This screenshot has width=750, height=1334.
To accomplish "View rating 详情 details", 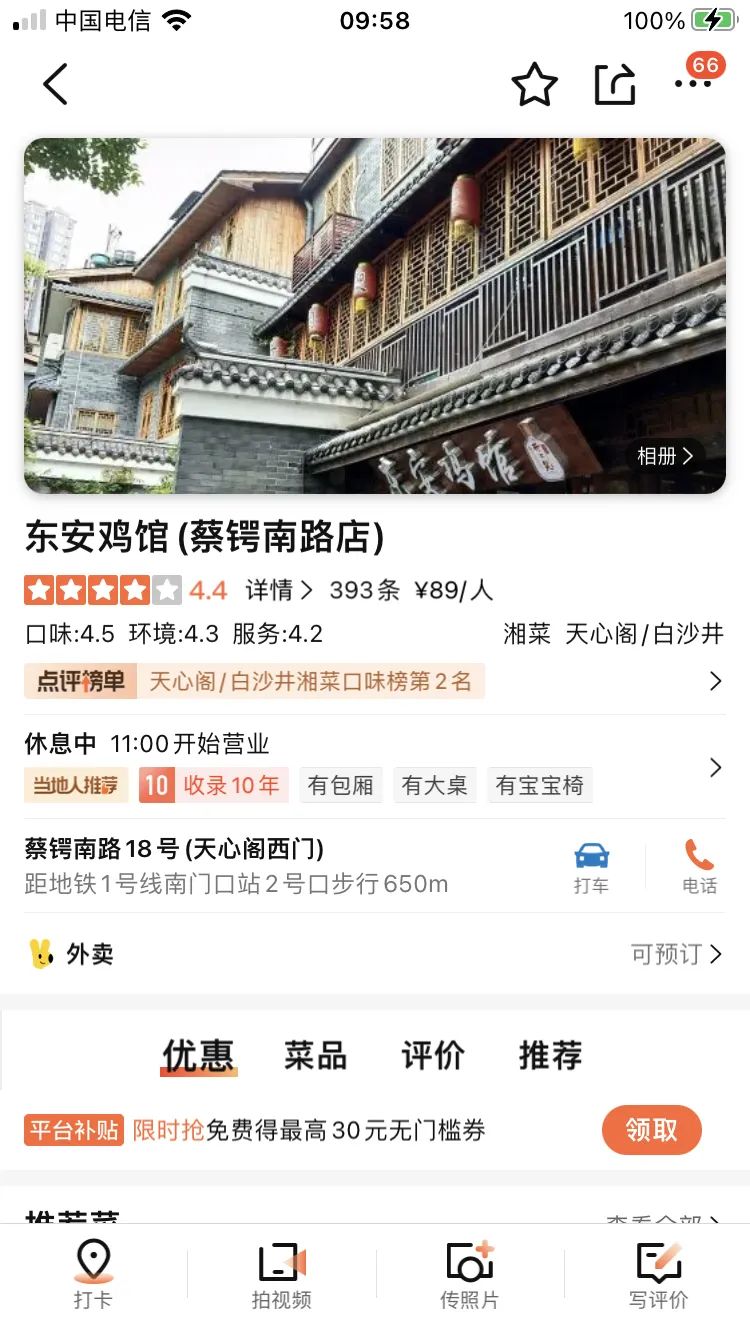I will click(279, 590).
